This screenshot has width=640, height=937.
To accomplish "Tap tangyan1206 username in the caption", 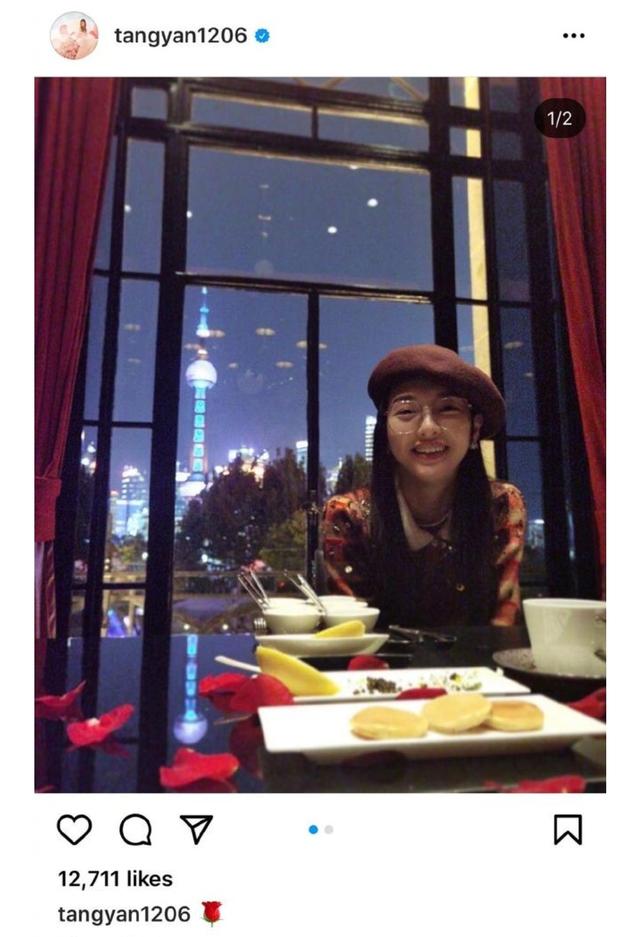I will pos(123,914).
